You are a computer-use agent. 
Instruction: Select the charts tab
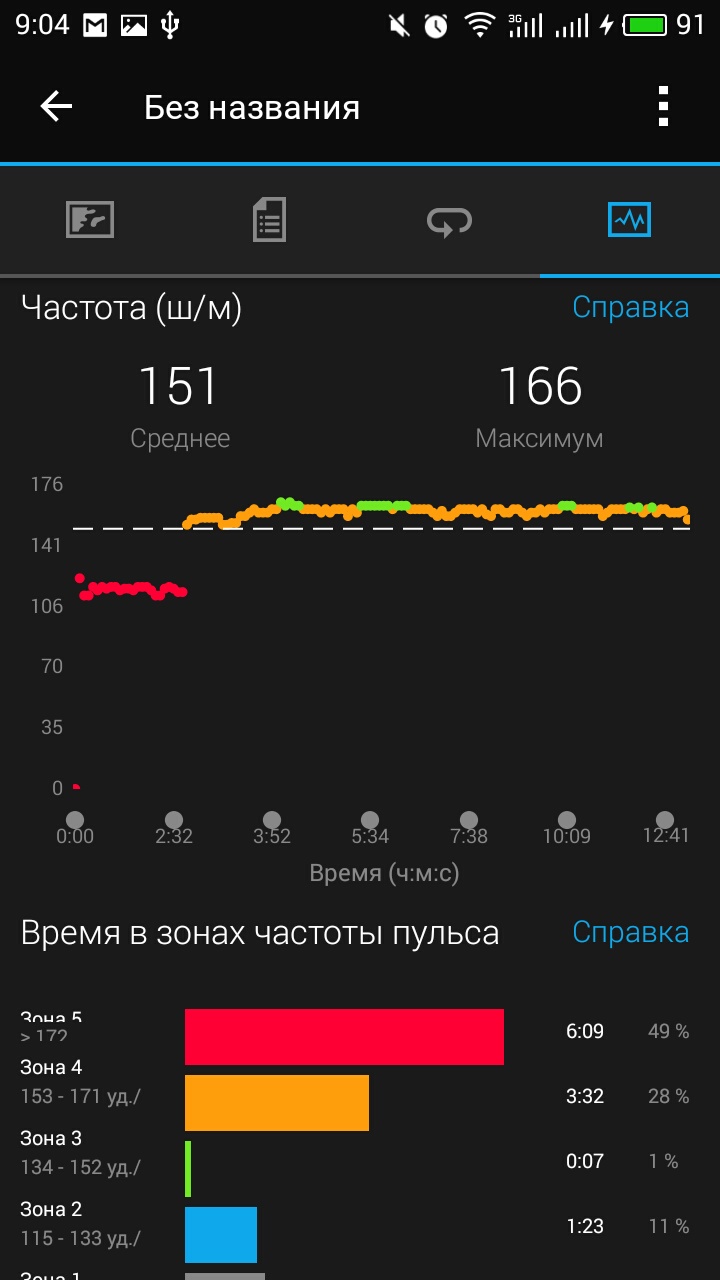(x=629, y=219)
